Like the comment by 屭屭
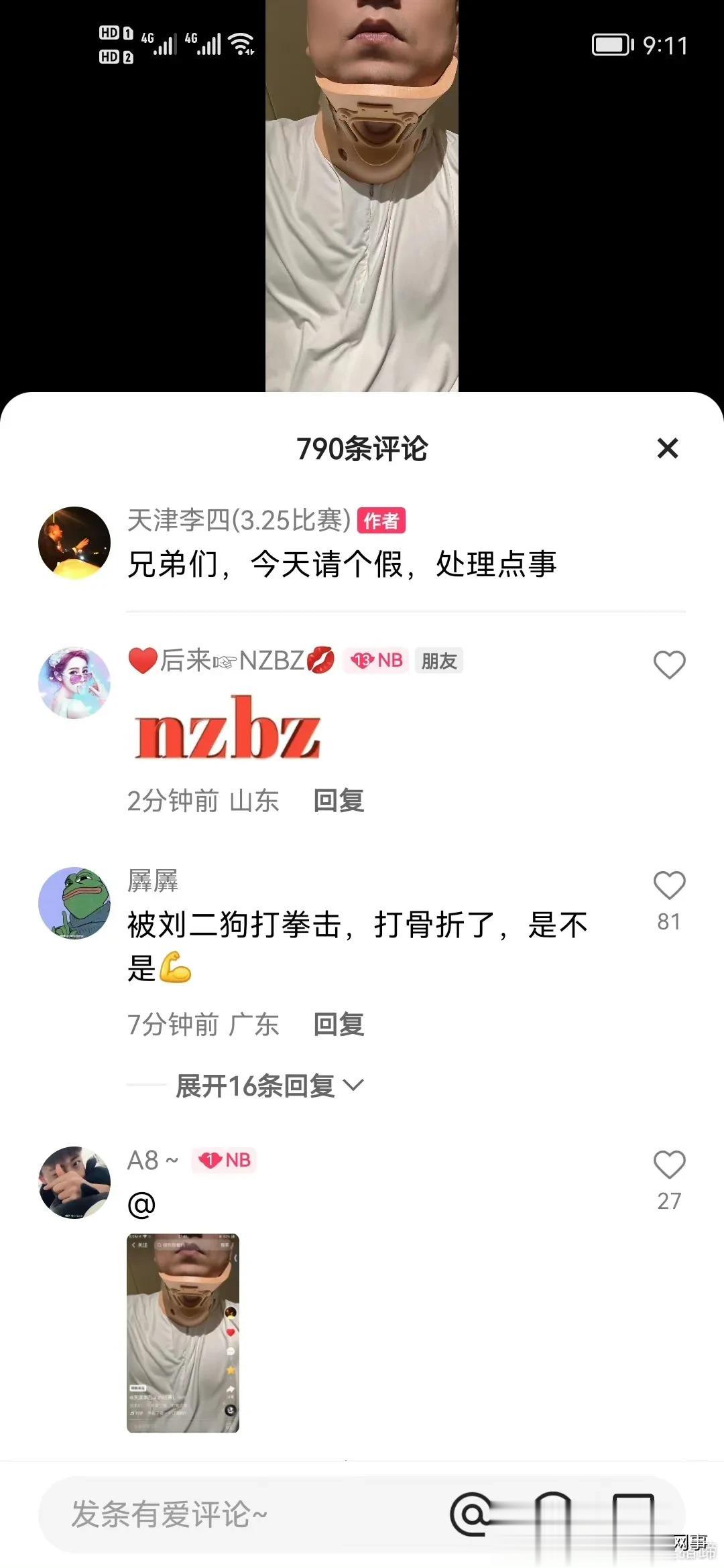This screenshot has width=724, height=1568. pyautogui.click(x=669, y=885)
